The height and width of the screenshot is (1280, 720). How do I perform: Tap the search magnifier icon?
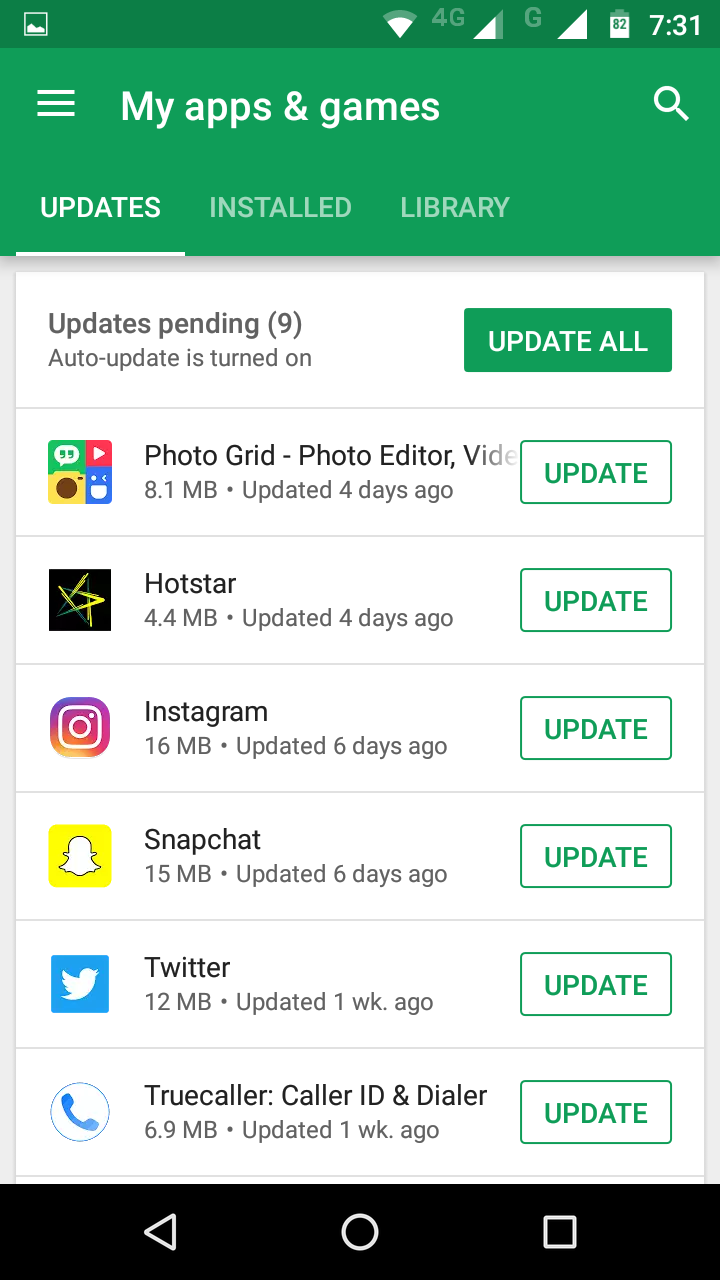pos(671,103)
